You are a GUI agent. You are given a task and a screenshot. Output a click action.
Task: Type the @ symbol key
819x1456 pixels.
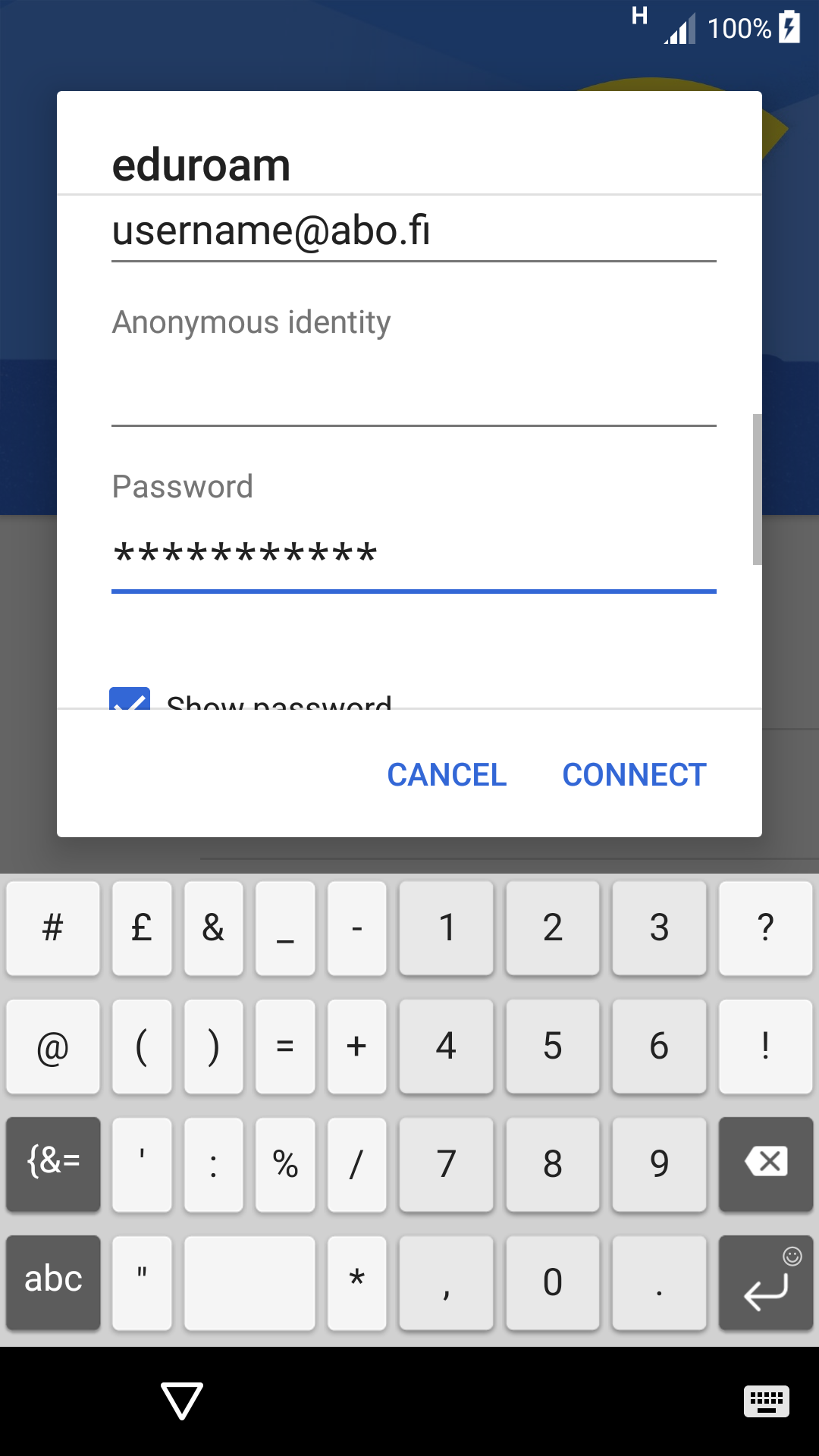(53, 1046)
